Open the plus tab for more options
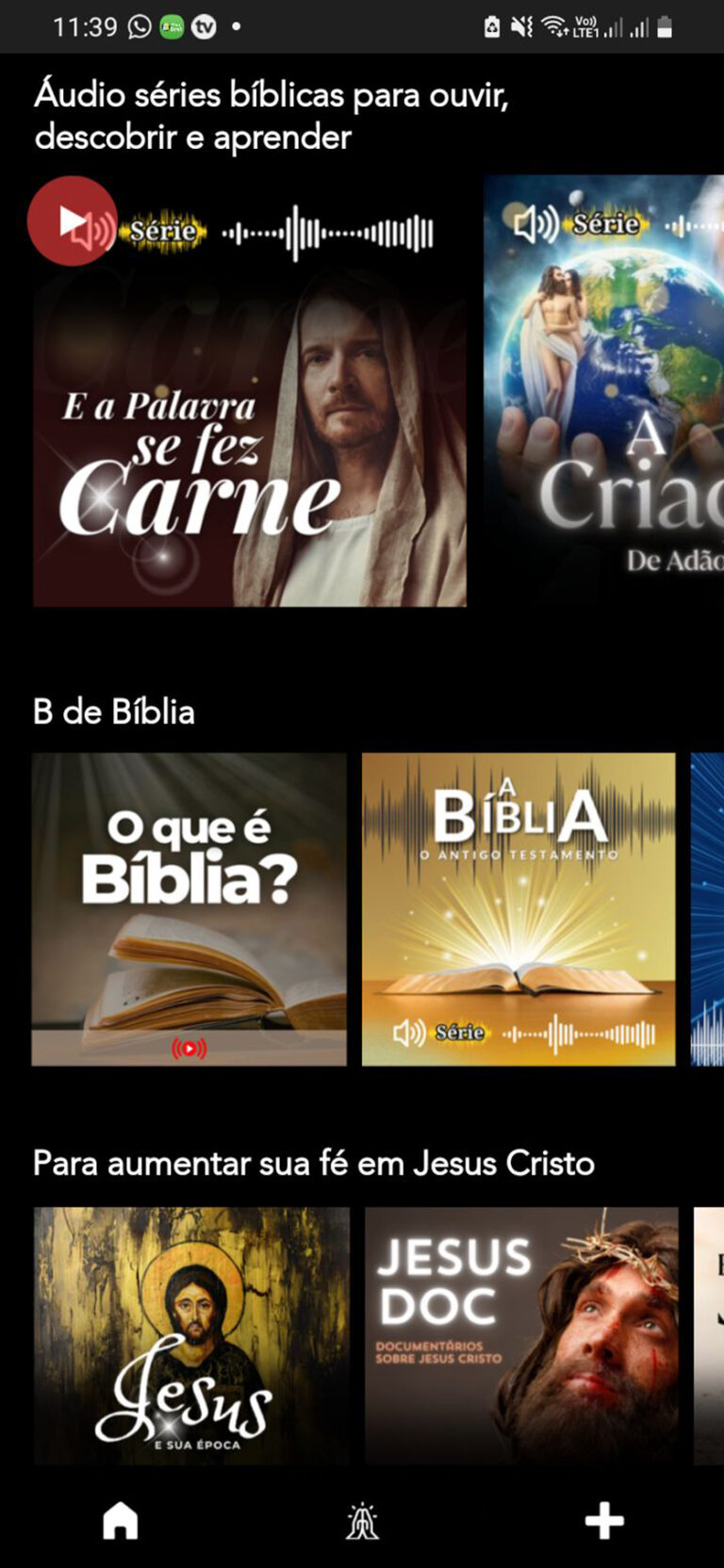This screenshot has width=724, height=1568. tap(604, 1520)
